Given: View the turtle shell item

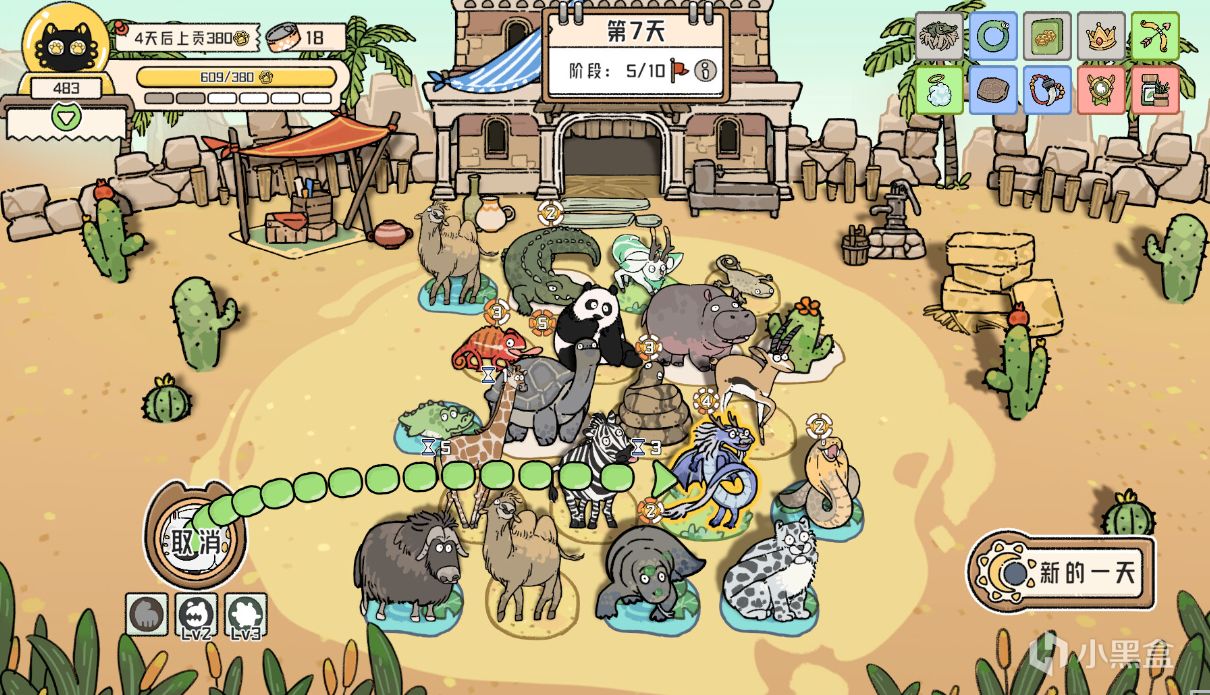Looking at the screenshot, I should (993, 90).
